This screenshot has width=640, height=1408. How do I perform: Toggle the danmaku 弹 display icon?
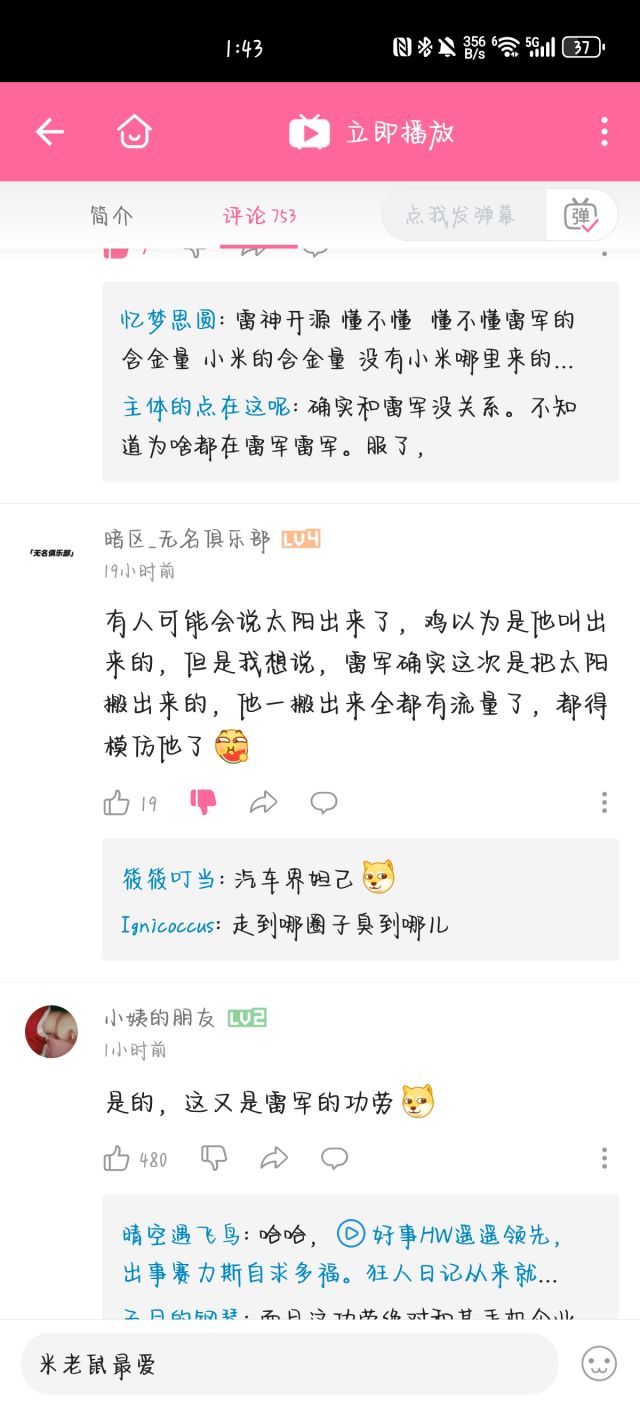click(581, 215)
